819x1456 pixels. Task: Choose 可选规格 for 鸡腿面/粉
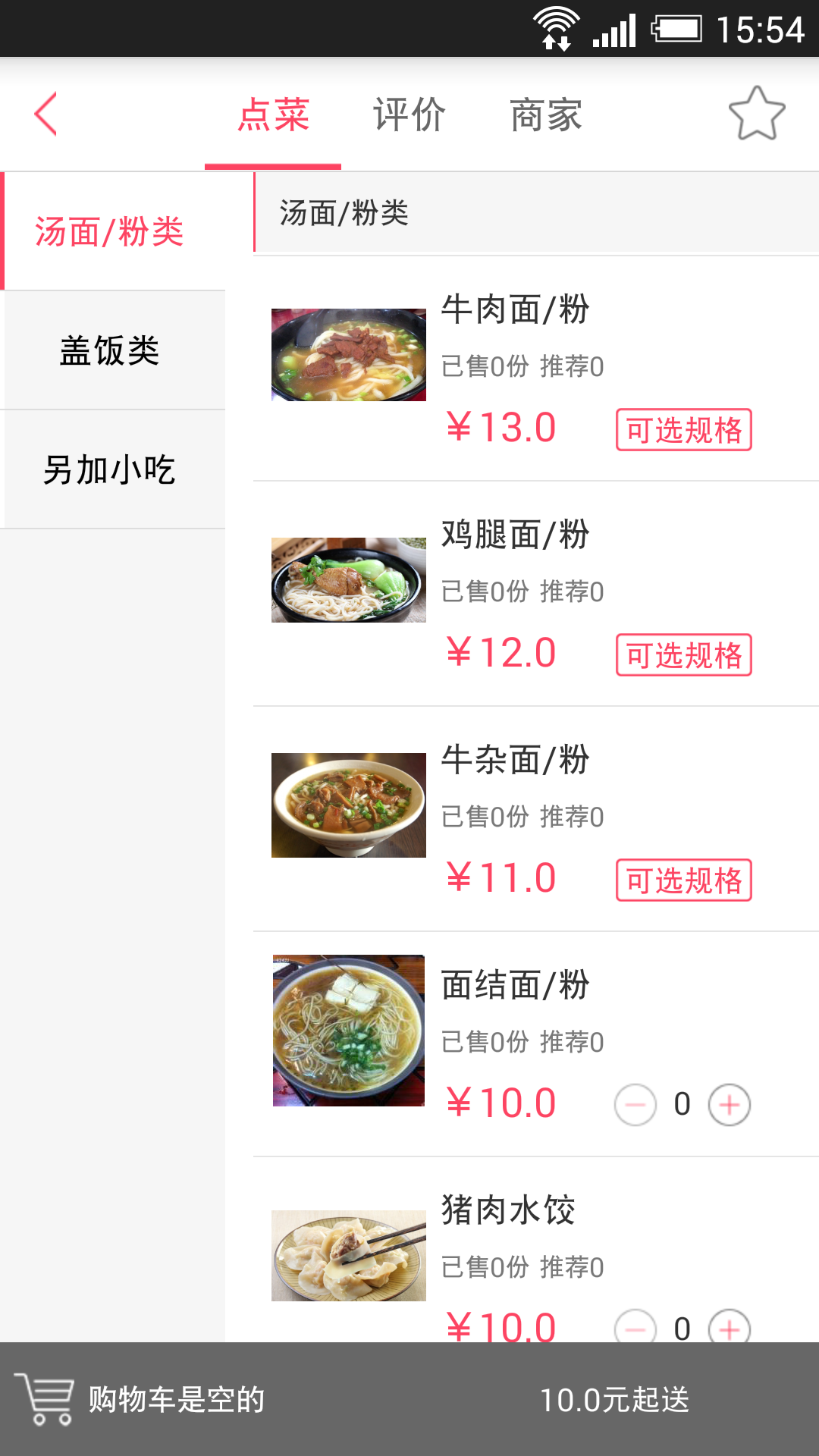pos(683,655)
